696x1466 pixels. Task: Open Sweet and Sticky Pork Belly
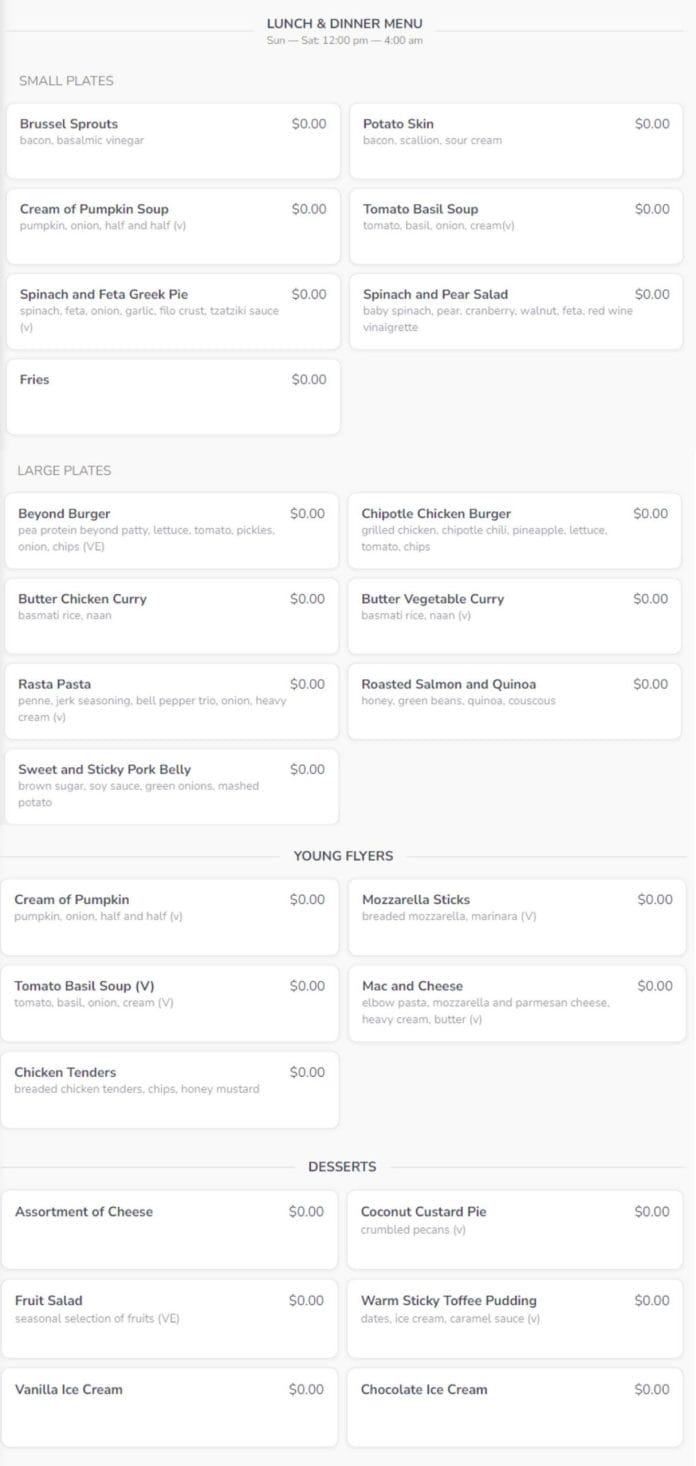172,786
